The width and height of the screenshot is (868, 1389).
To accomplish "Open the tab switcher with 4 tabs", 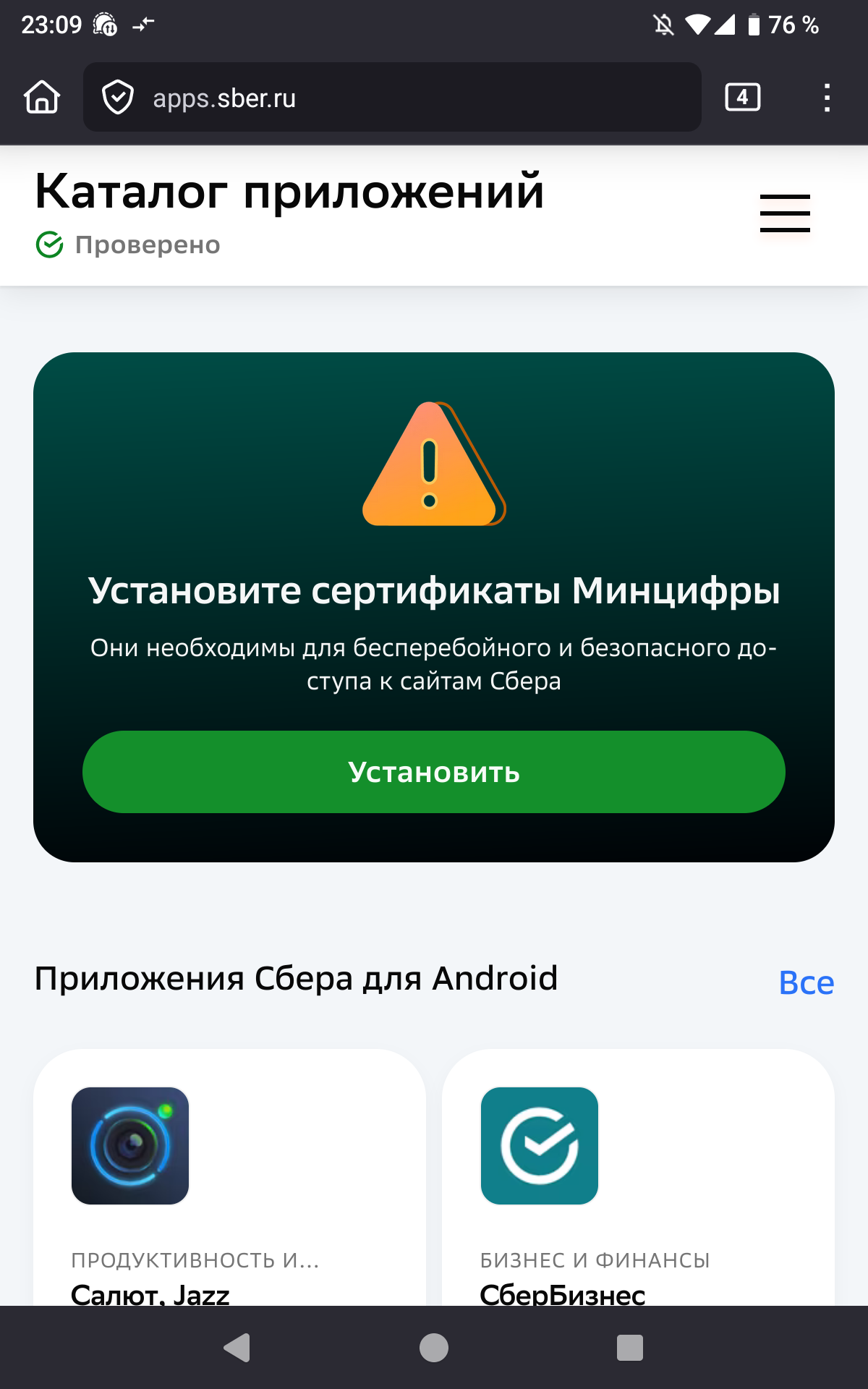I will [x=742, y=97].
